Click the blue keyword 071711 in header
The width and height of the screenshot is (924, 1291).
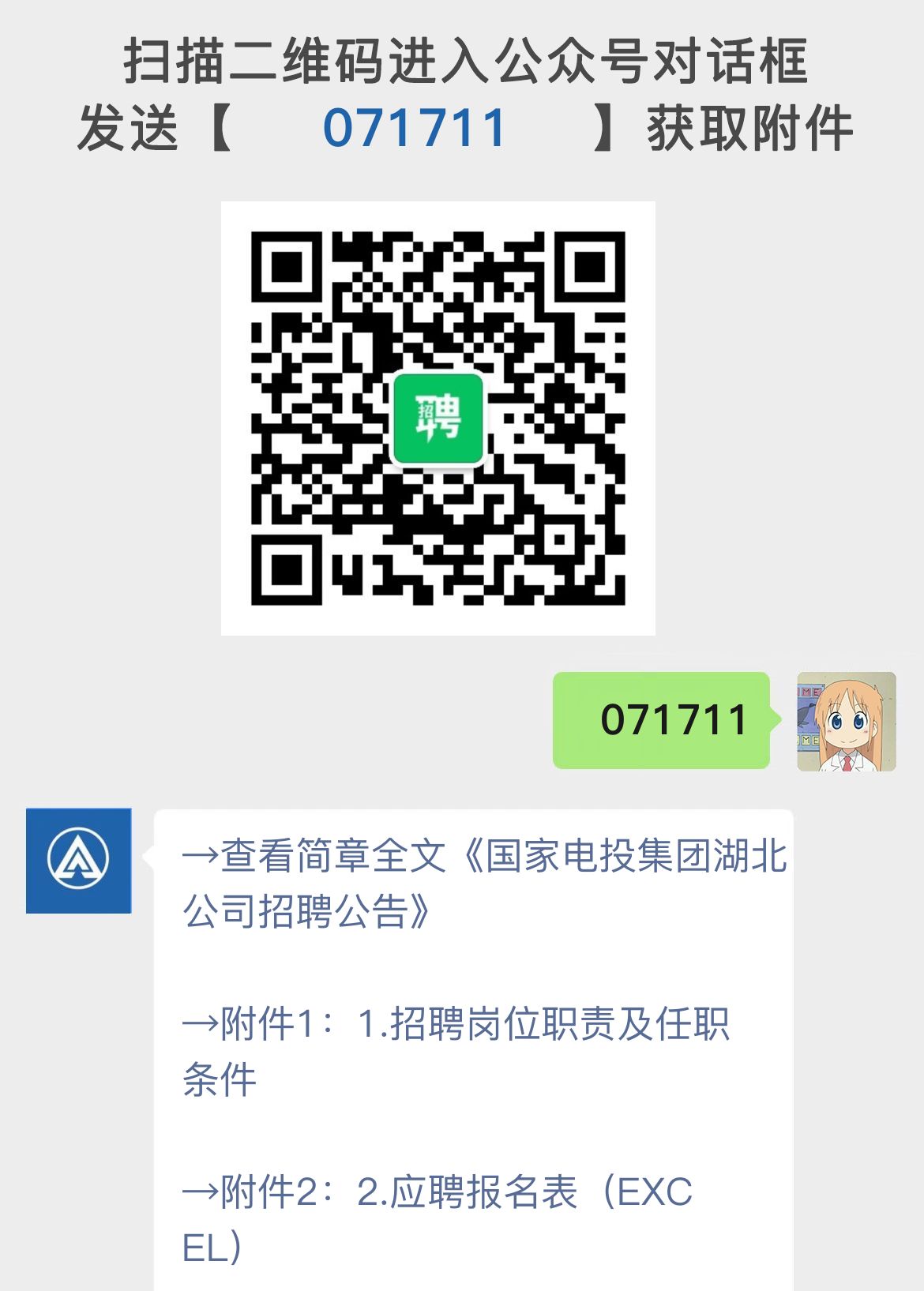415,129
